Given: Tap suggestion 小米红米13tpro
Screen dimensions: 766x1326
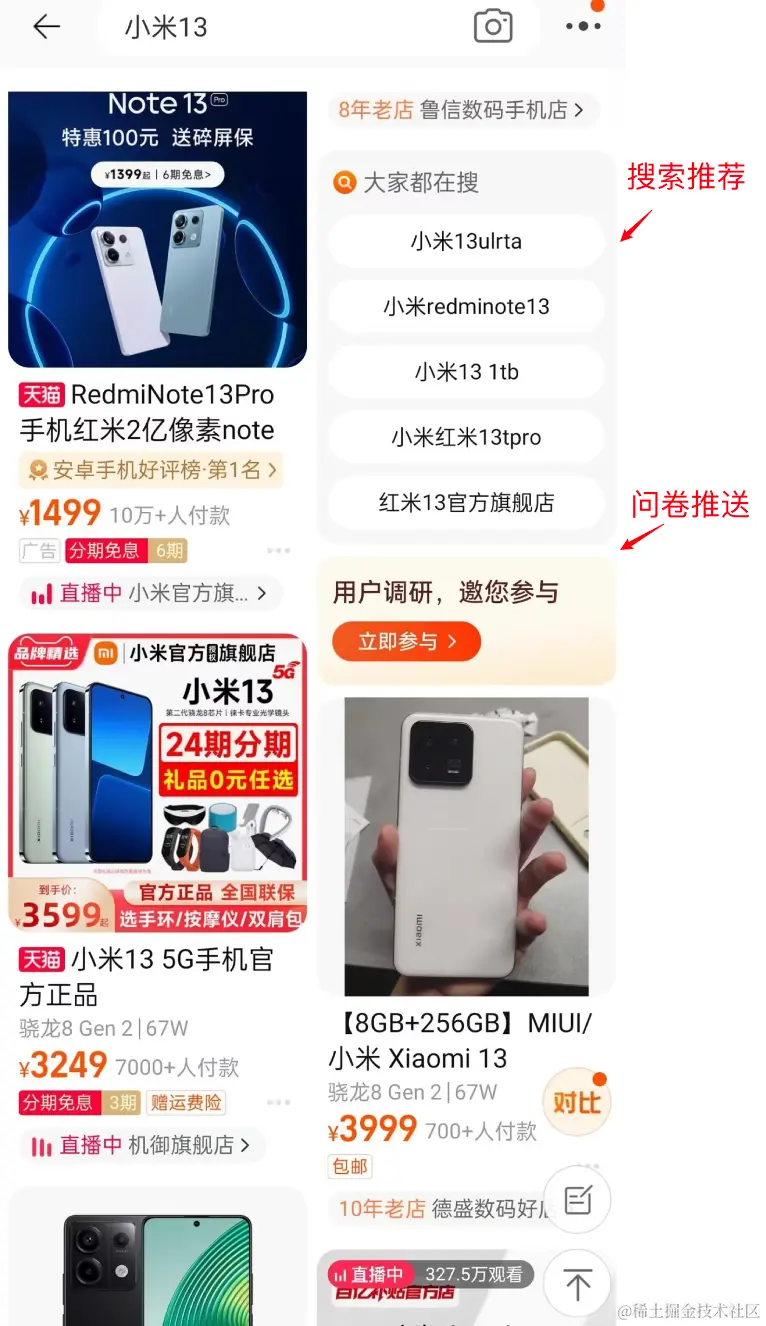Looking at the screenshot, I should pos(466,437).
